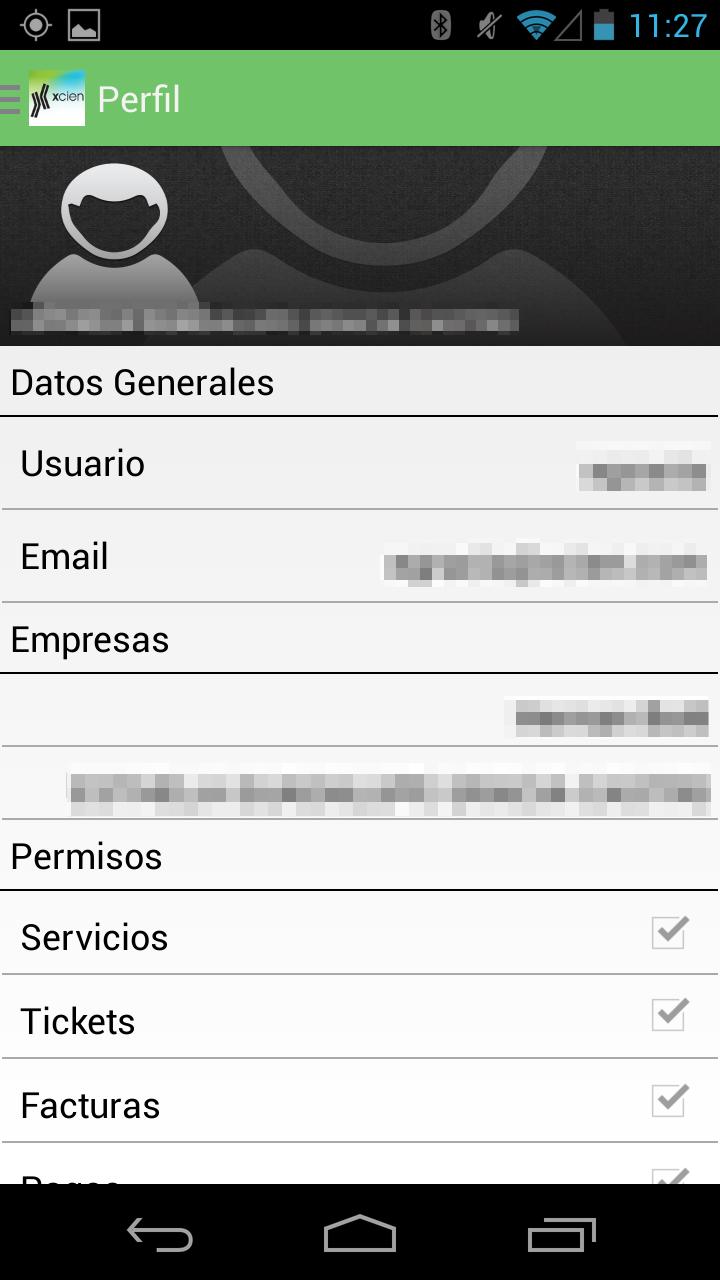
Task: Toggle the Servicios permission checkbox
Action: (669, 933)
